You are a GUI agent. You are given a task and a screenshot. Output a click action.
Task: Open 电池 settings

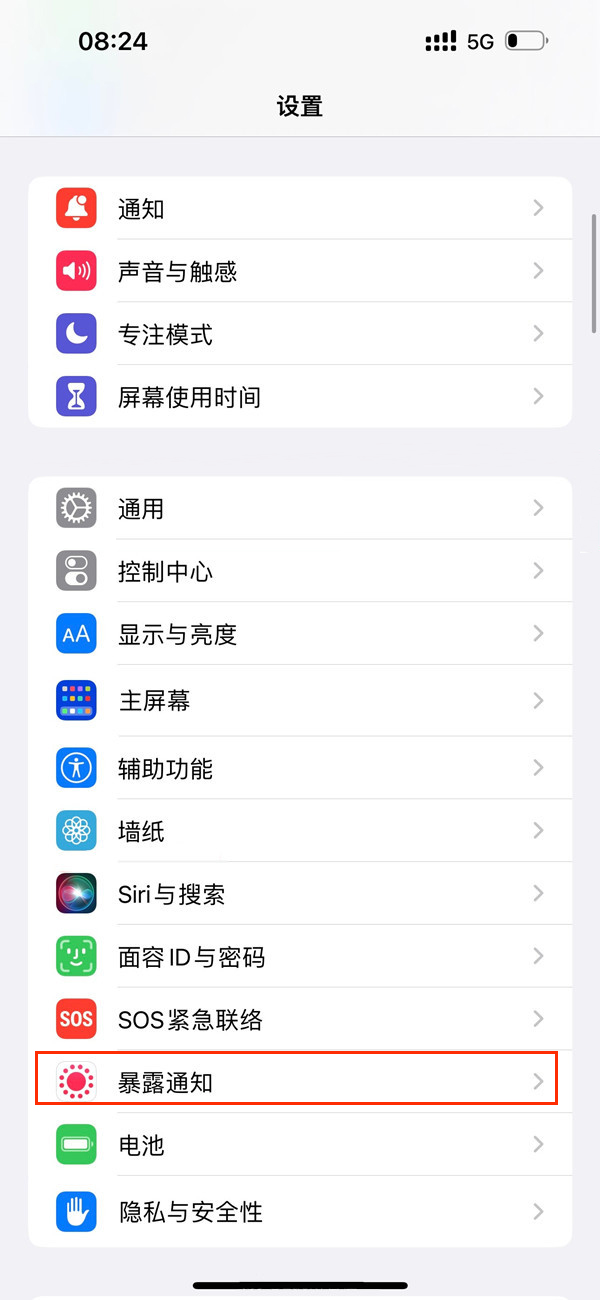300,1144
